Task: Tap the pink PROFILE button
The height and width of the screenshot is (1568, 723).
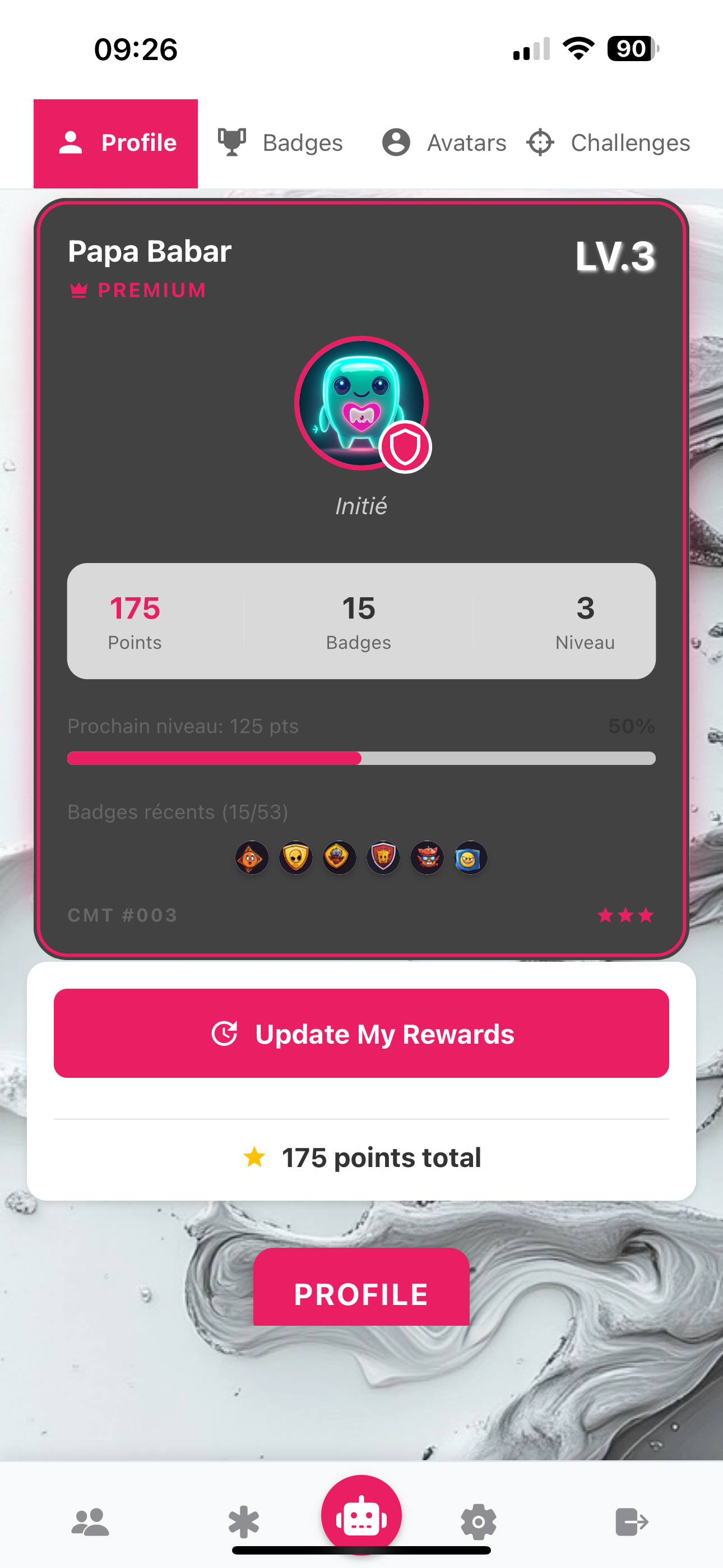Action: coord(361,1287)
